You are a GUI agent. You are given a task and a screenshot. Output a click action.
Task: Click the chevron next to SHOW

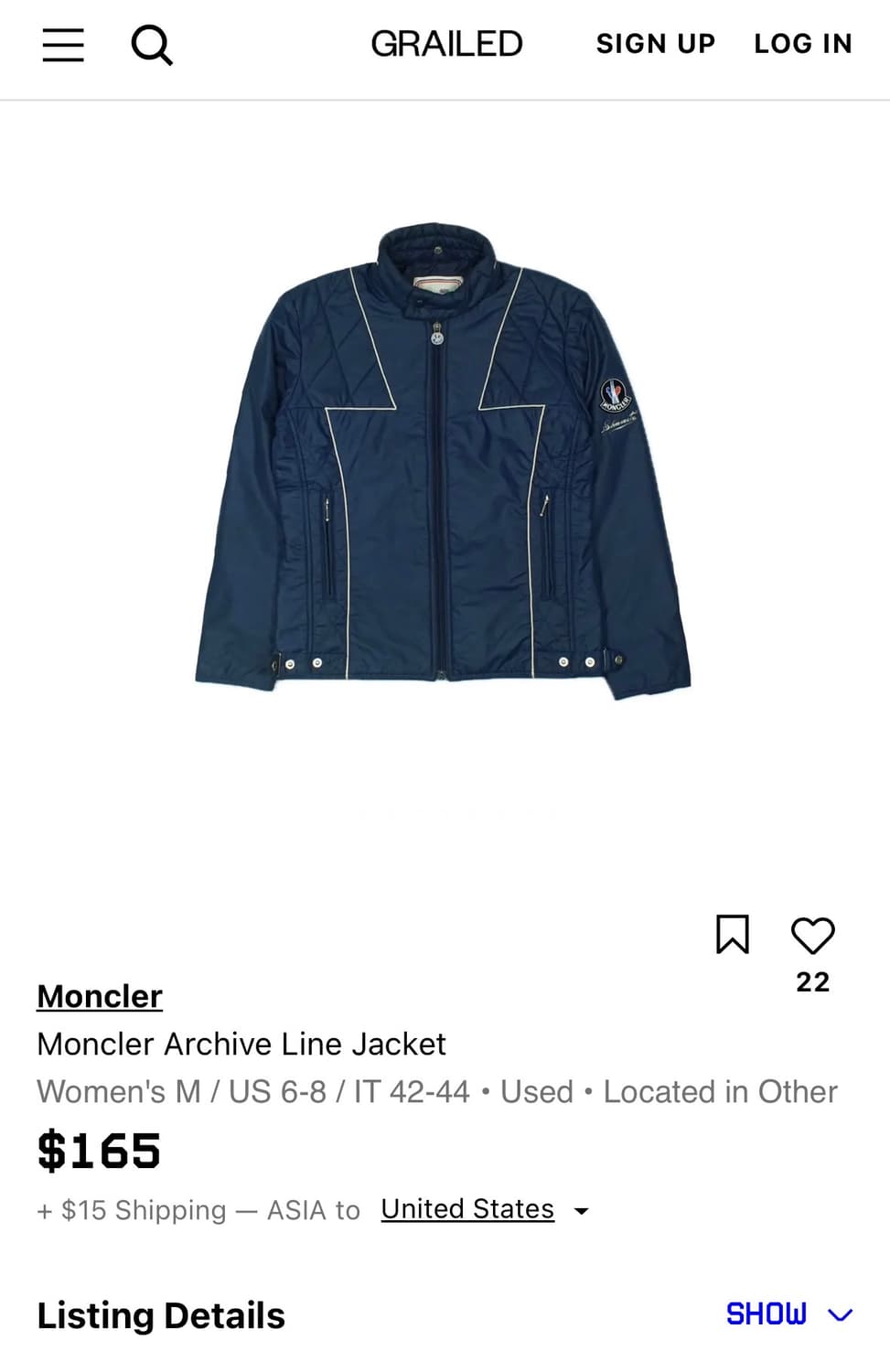tap(838, 1315)
